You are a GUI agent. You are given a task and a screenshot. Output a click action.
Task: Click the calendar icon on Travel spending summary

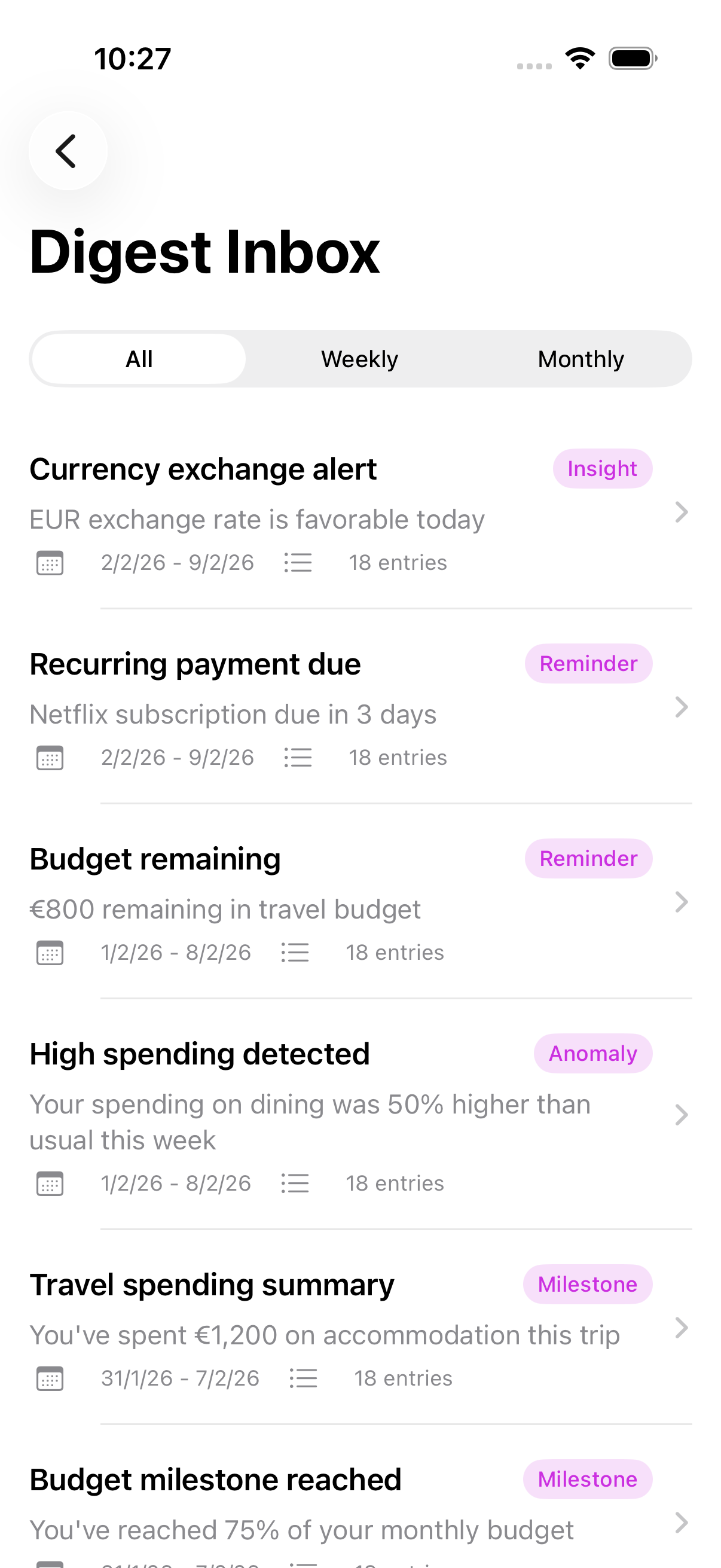50,1377
